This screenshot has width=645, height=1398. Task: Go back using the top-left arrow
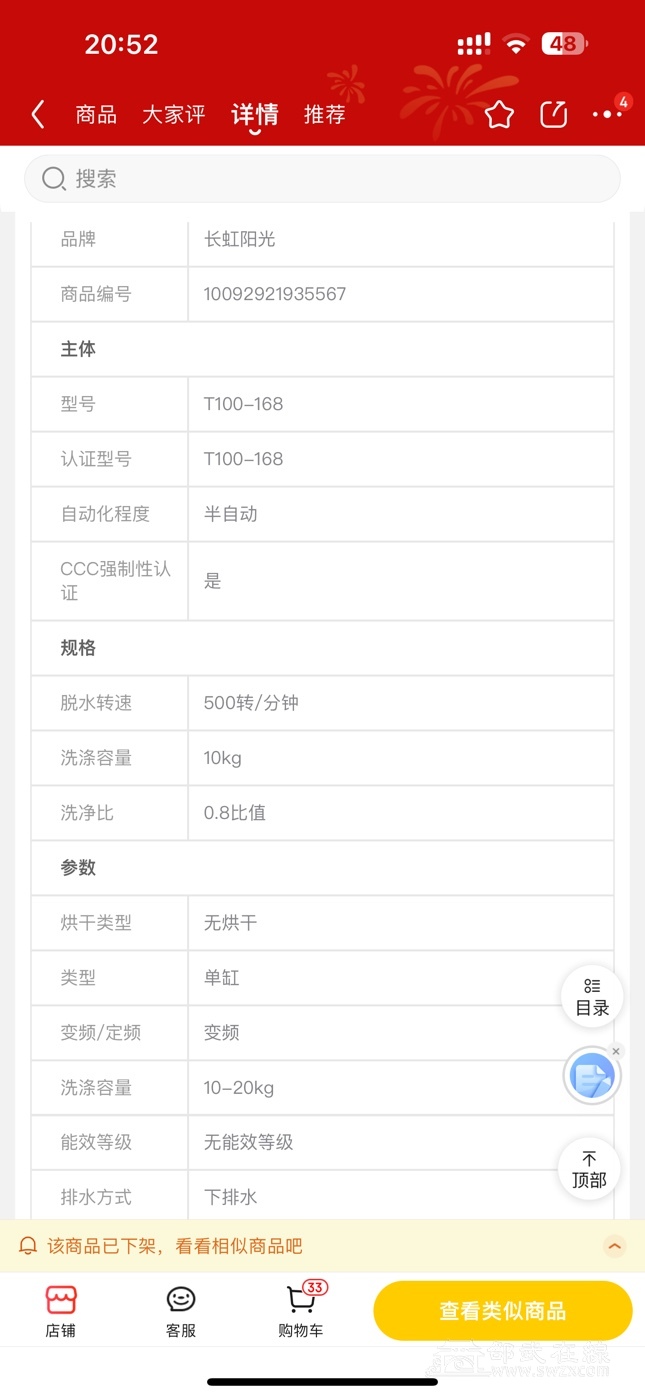[38, 114]
